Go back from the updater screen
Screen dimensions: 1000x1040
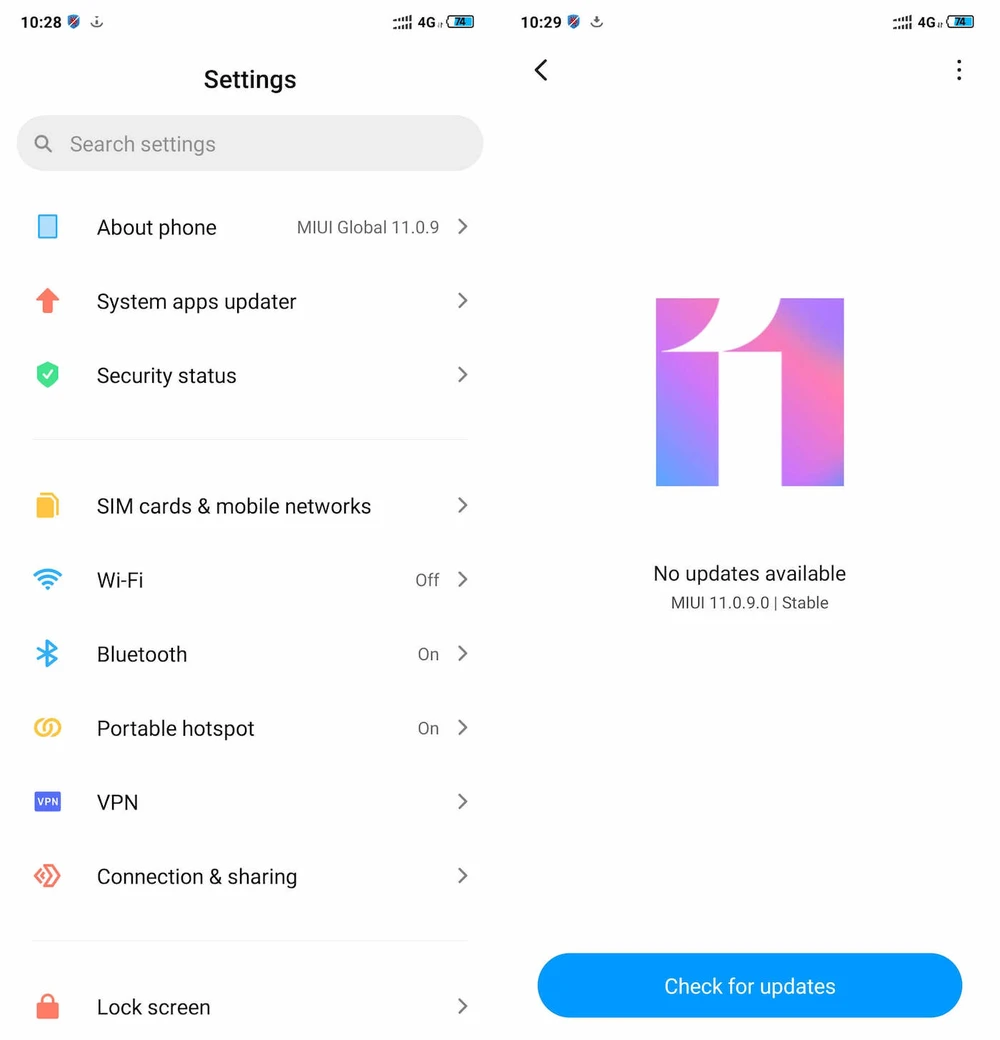click(x=541, y=70)
